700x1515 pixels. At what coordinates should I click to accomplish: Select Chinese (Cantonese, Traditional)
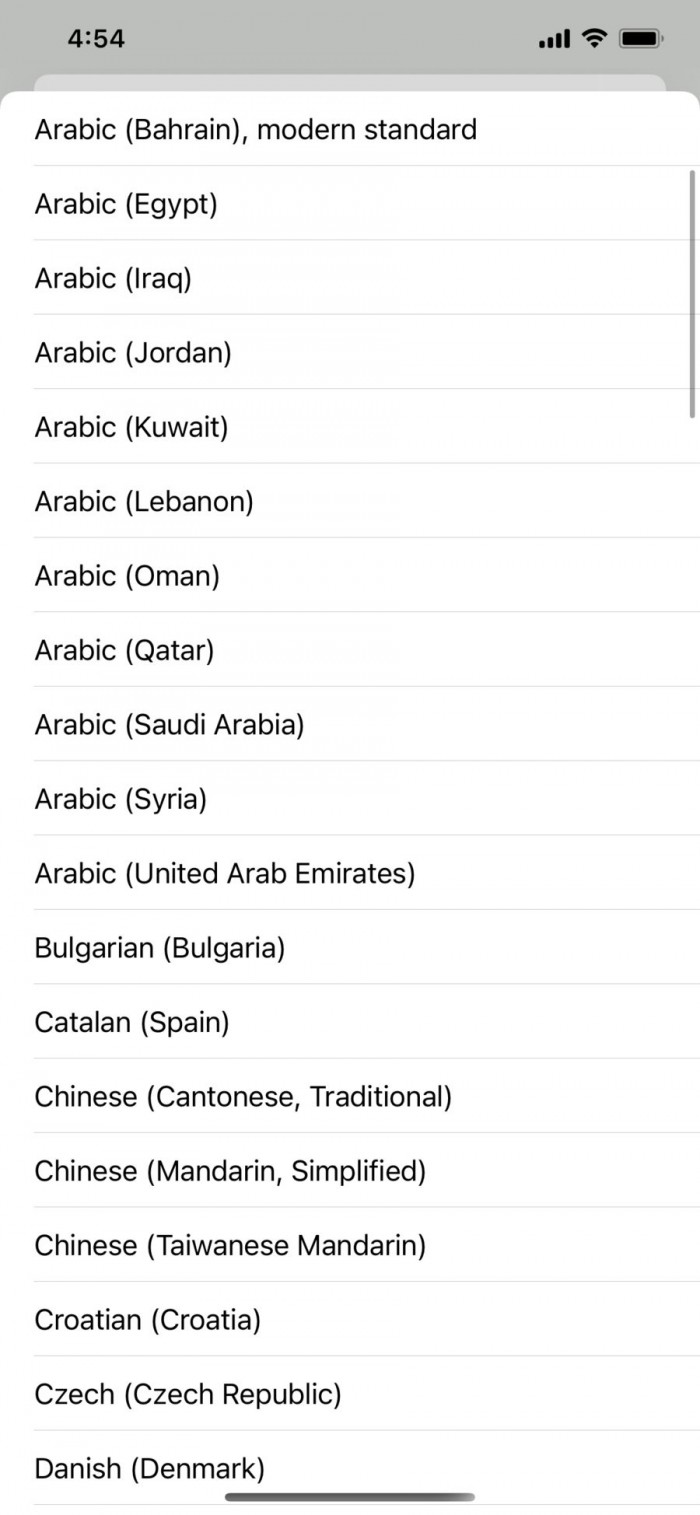[350, 1096]
